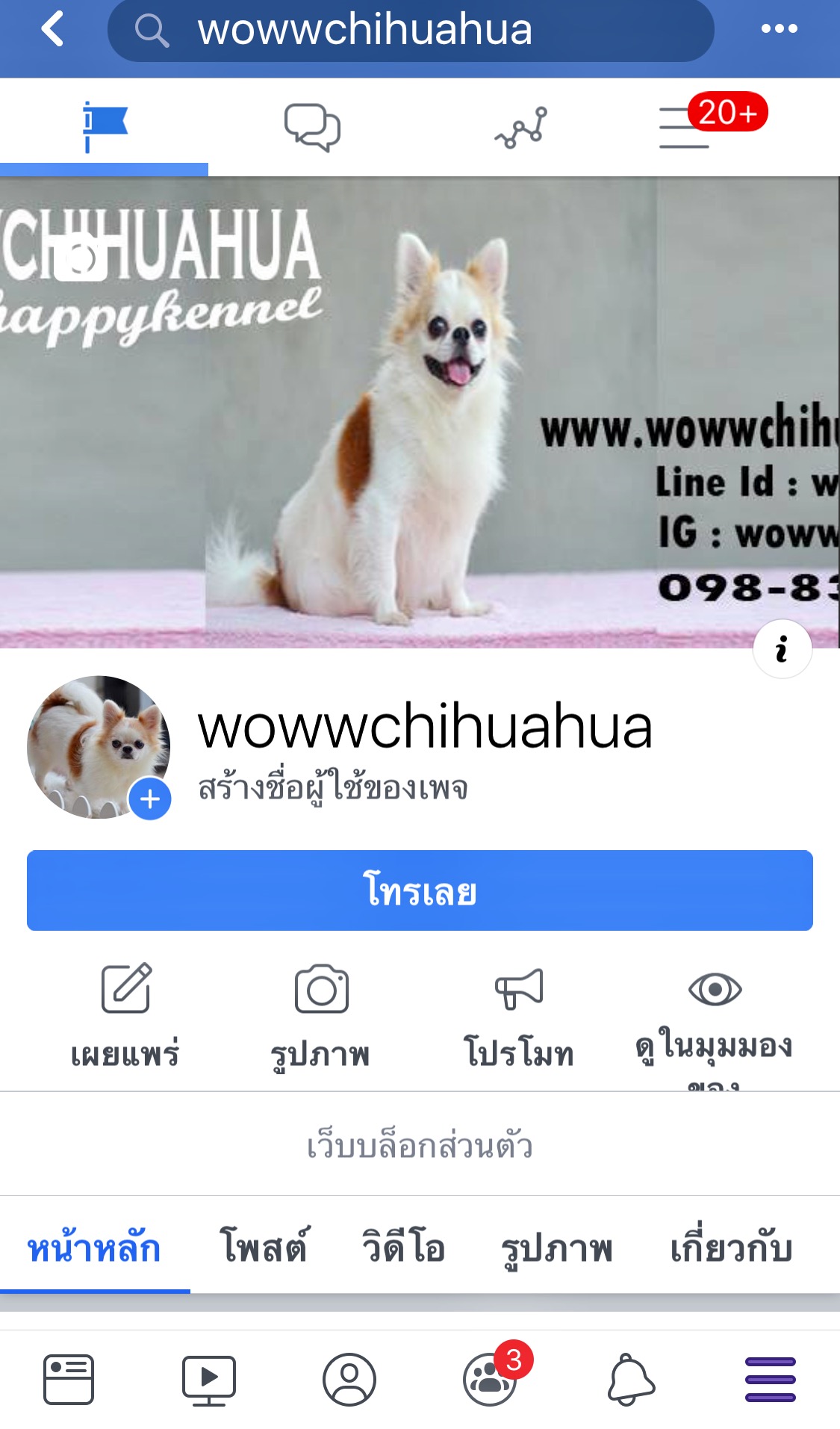Screen dimensions: 840x1429
Task: Switch to the โพสต์ tab
Action: [264, 1247]
